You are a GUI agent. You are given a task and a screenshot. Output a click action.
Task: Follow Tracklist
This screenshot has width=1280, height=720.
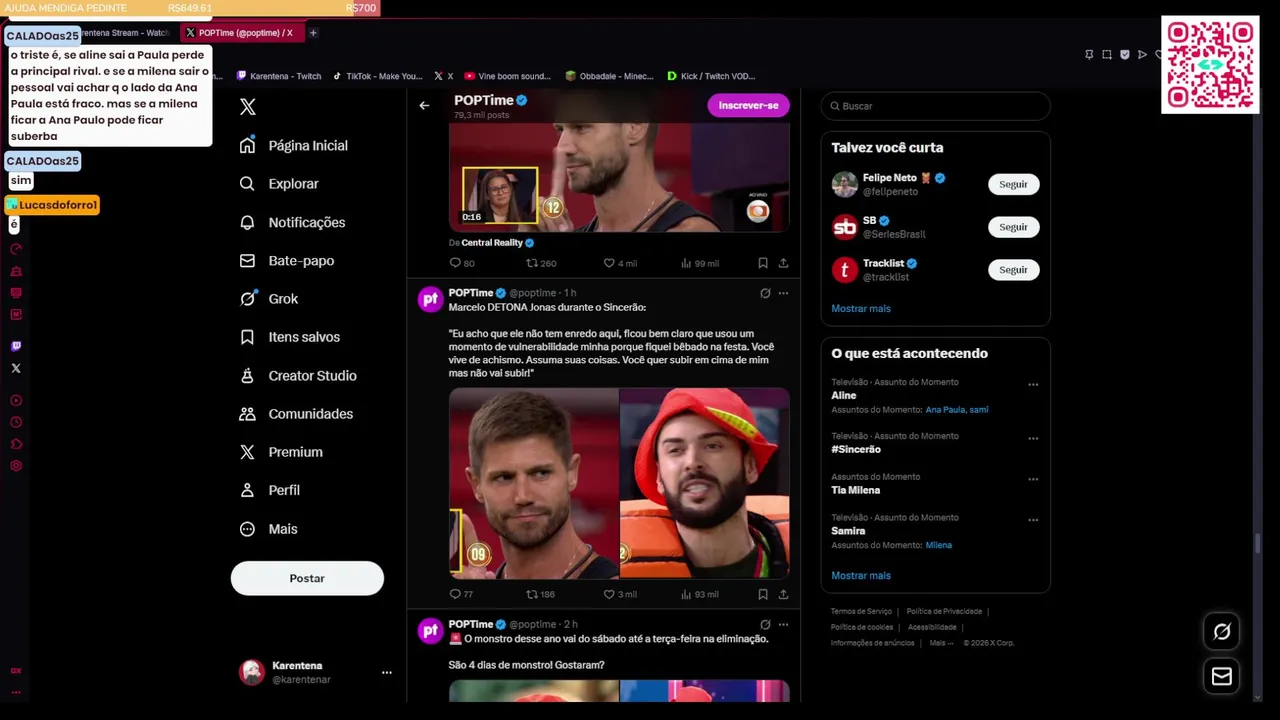click(x=1013, y=270)
